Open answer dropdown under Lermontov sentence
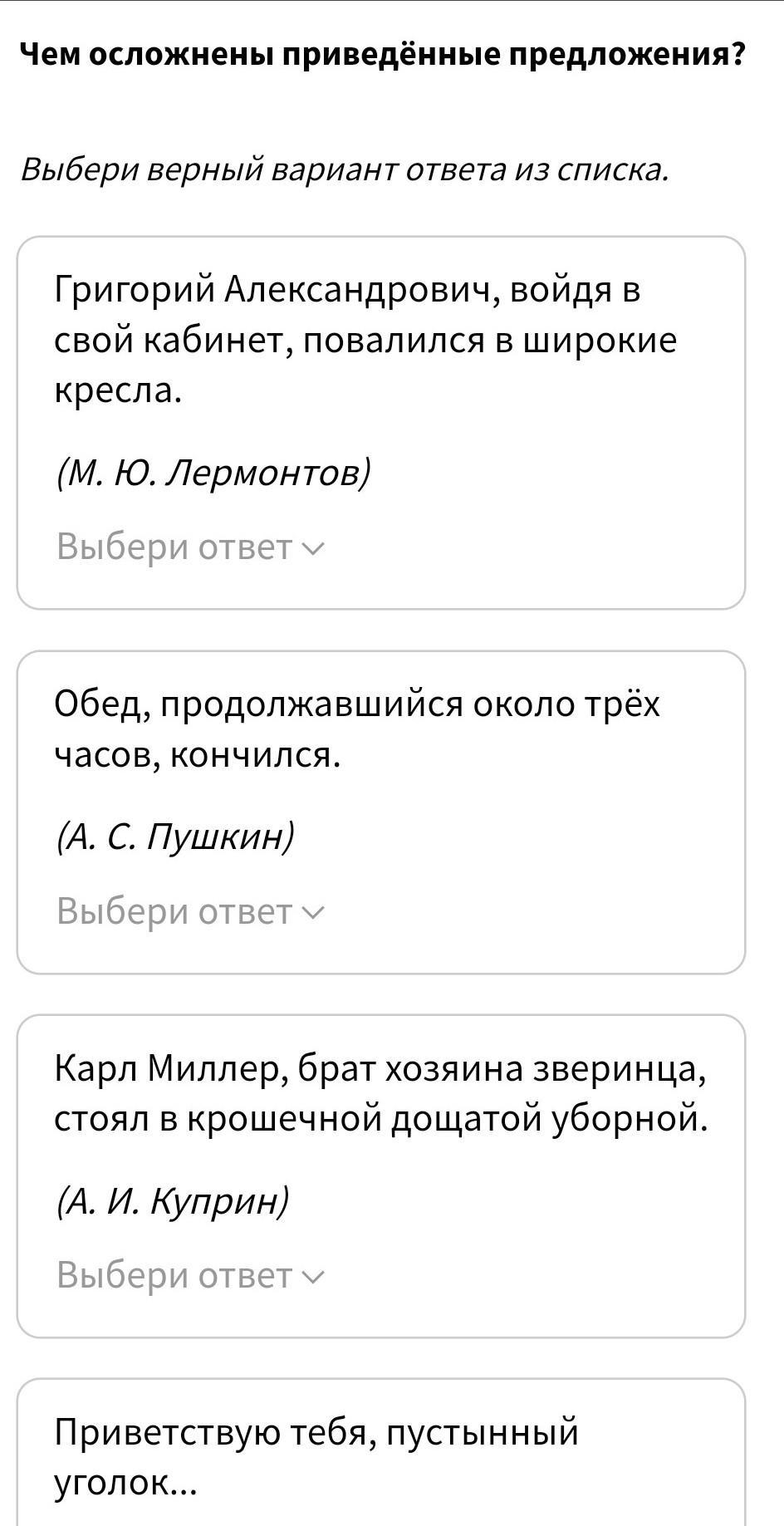The image size is (784, 1526). pyautogui.click(x=191, y=547)
